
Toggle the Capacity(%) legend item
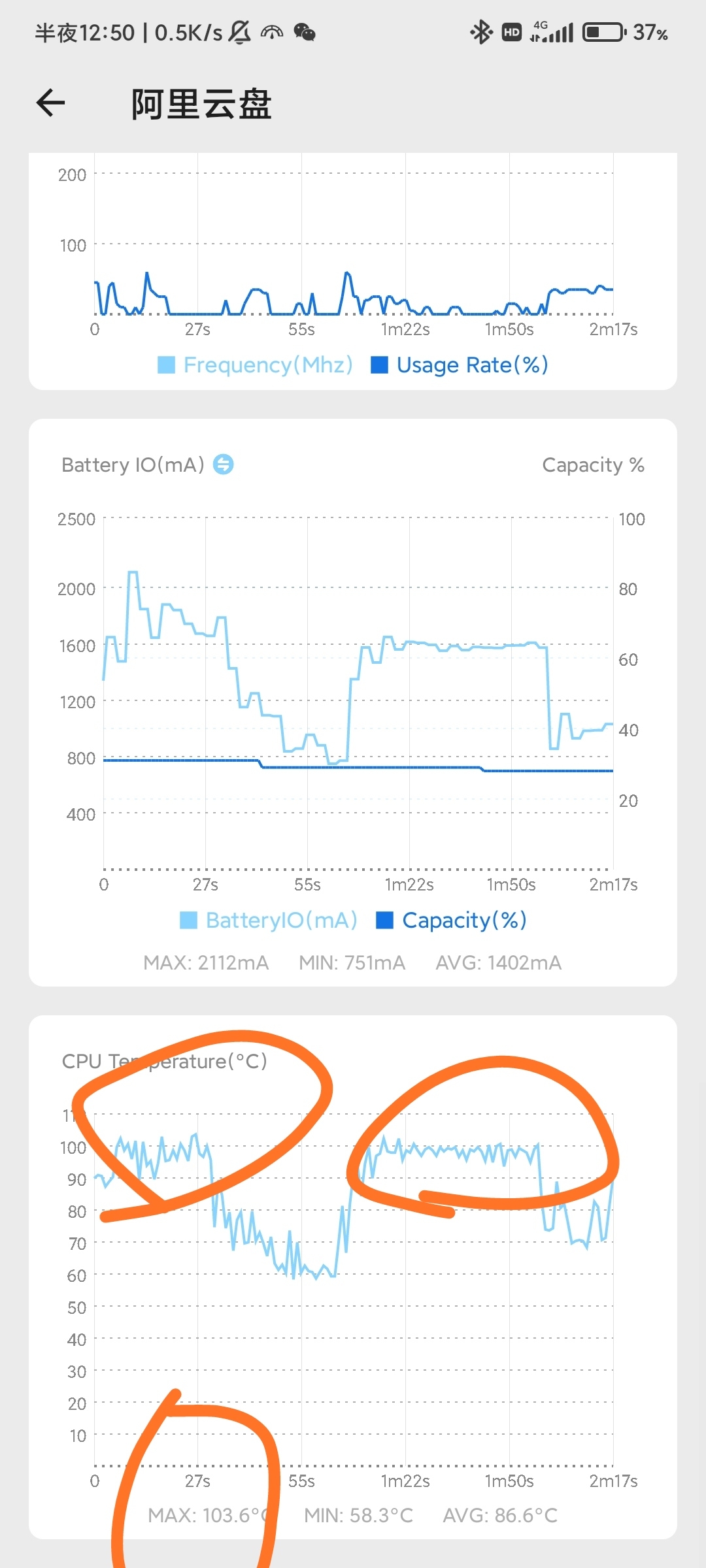[x=452, y=920]
